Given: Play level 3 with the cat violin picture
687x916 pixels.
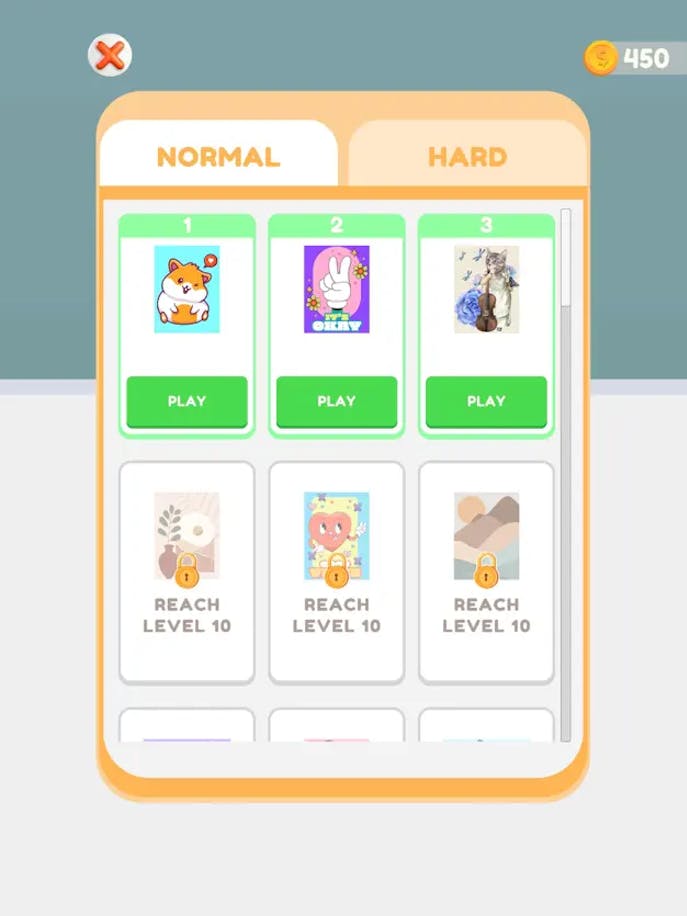Looking at the screenshot, I should [x=486, y=401].
